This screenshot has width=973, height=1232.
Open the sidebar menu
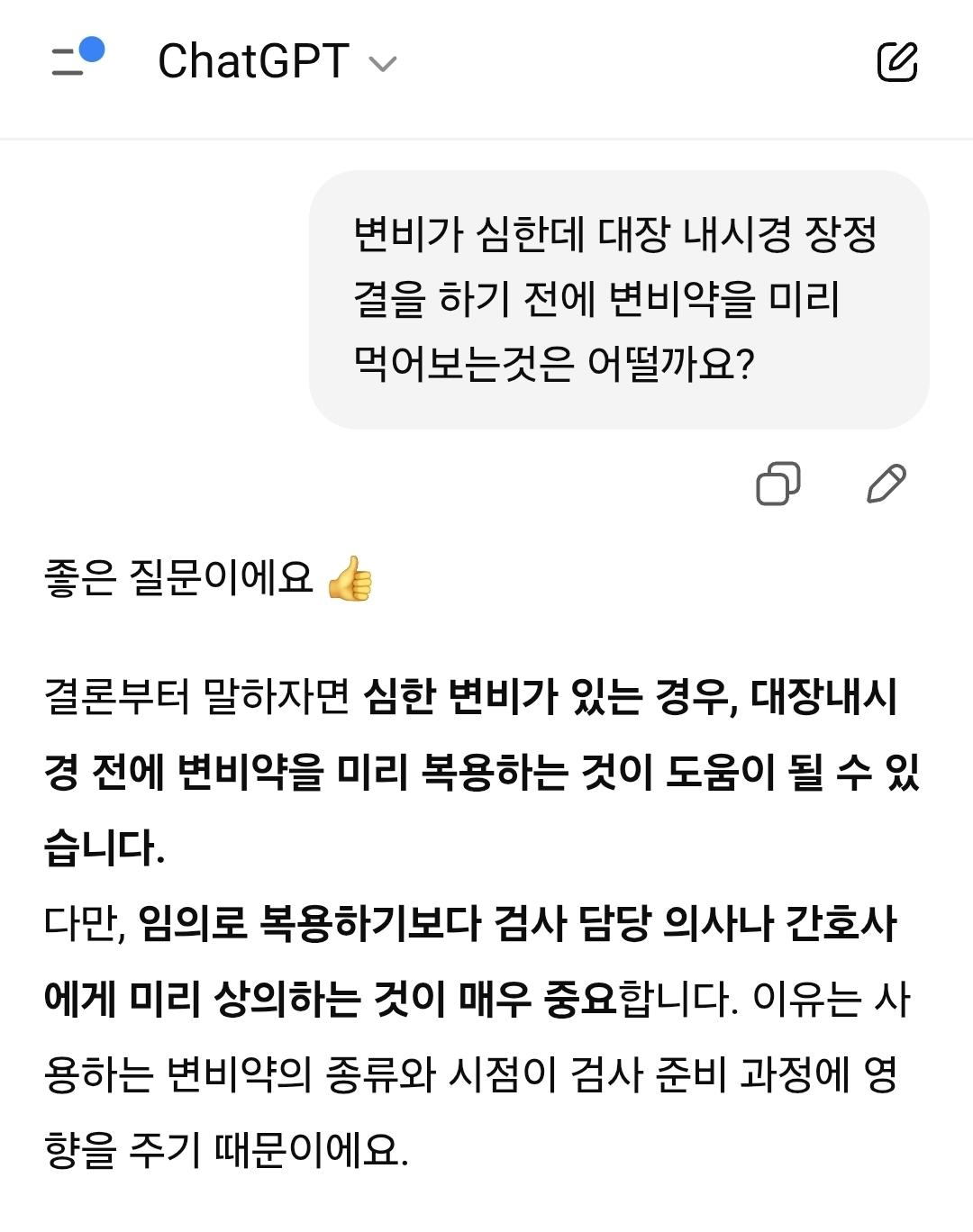(76, 59)
